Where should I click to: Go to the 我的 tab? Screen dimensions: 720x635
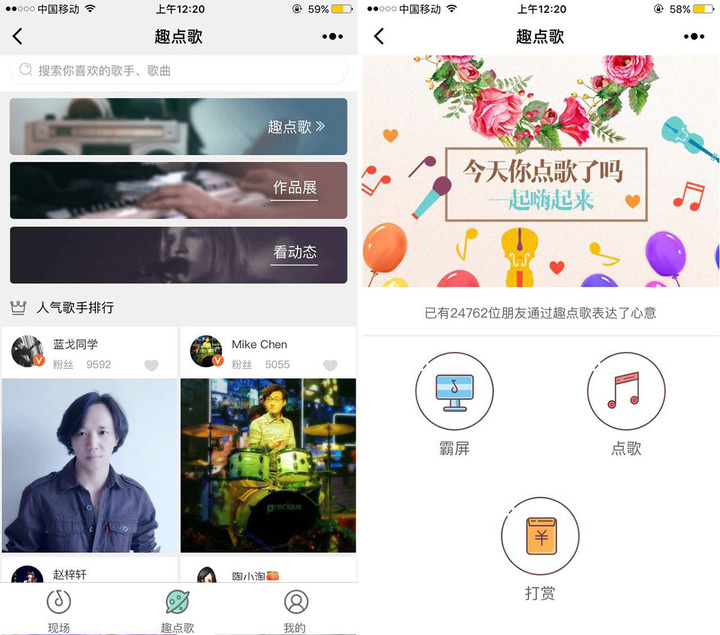coord(295,611)
